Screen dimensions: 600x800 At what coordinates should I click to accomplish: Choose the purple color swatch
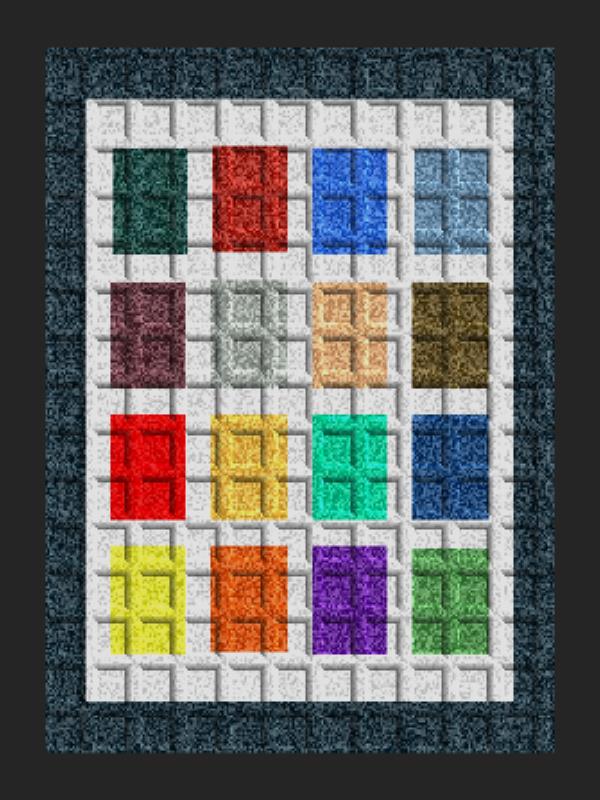tap(349, 600)
